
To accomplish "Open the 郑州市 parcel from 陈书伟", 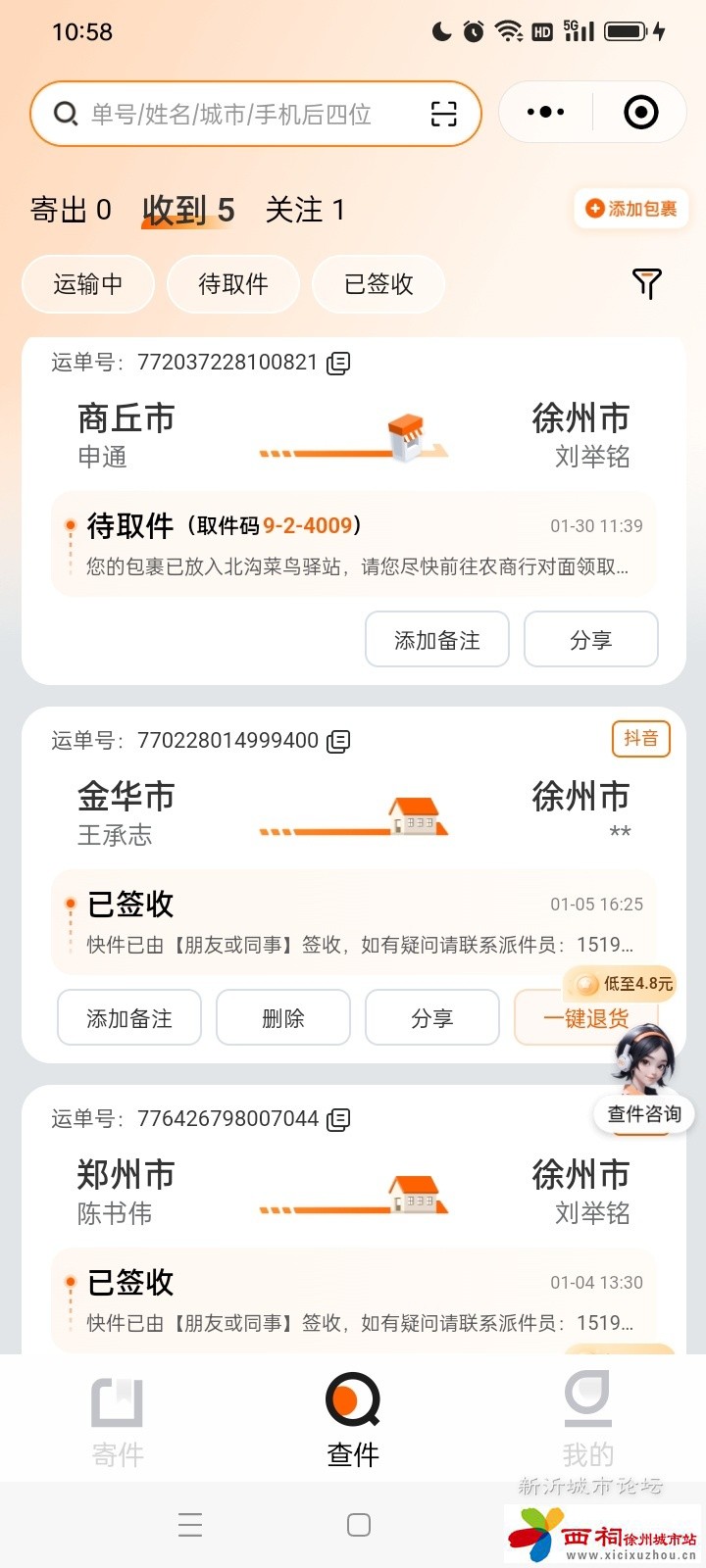I will tap(353, 1194).
